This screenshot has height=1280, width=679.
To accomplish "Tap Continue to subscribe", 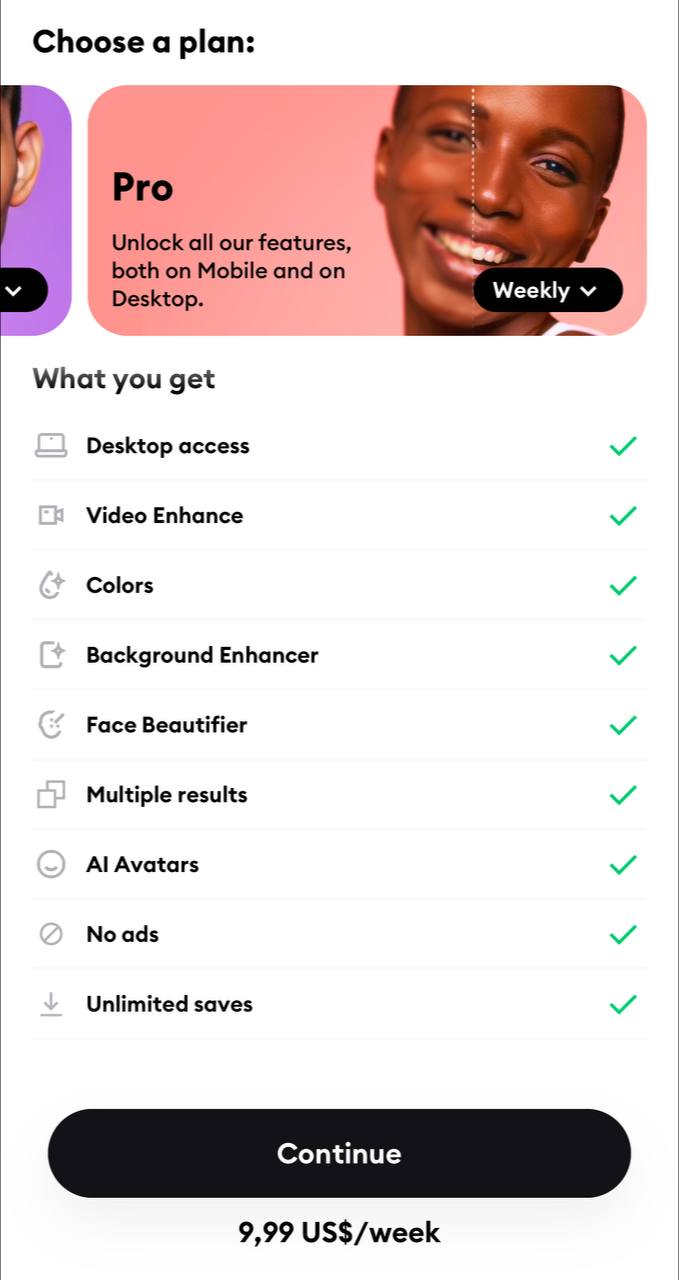I will click(339, 1153).
